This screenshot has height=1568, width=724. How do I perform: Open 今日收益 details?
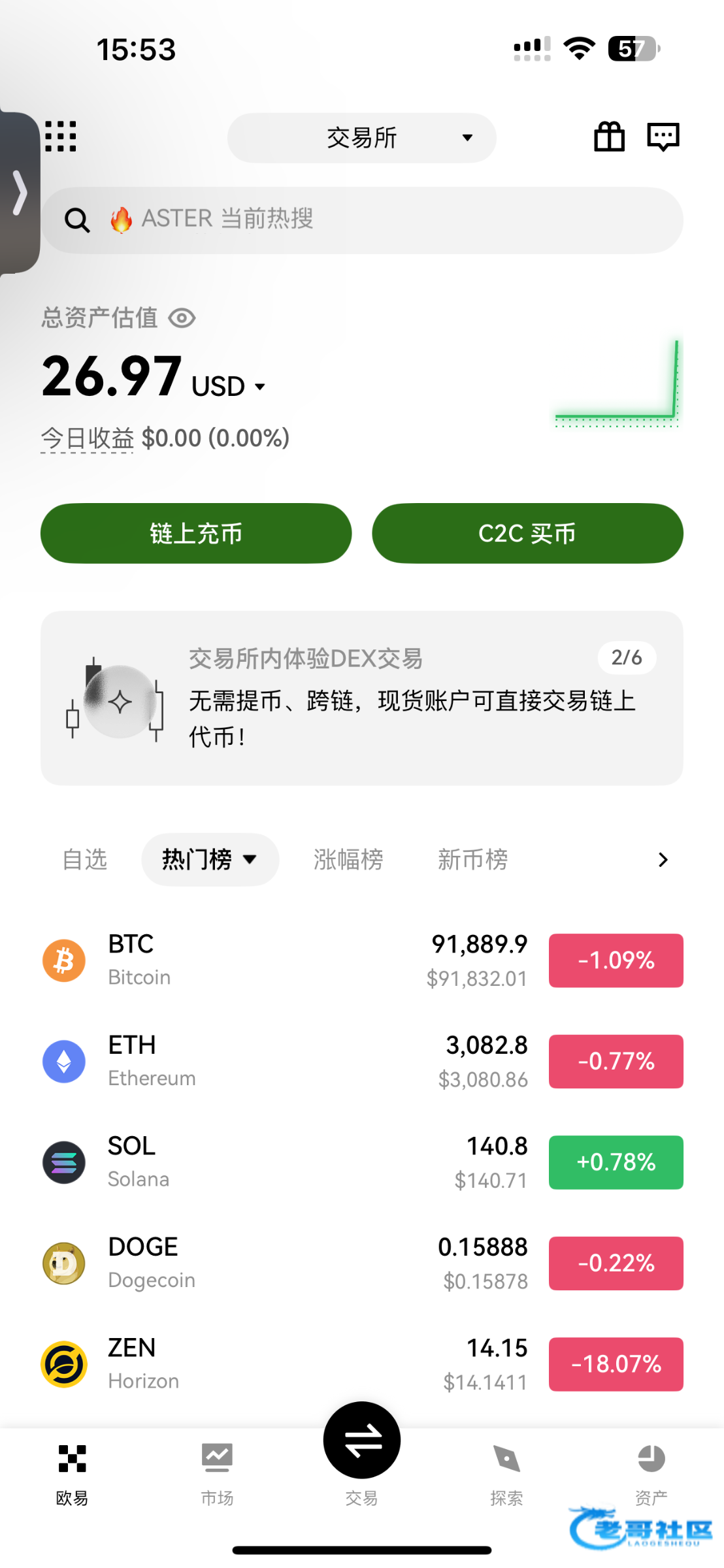88,438
